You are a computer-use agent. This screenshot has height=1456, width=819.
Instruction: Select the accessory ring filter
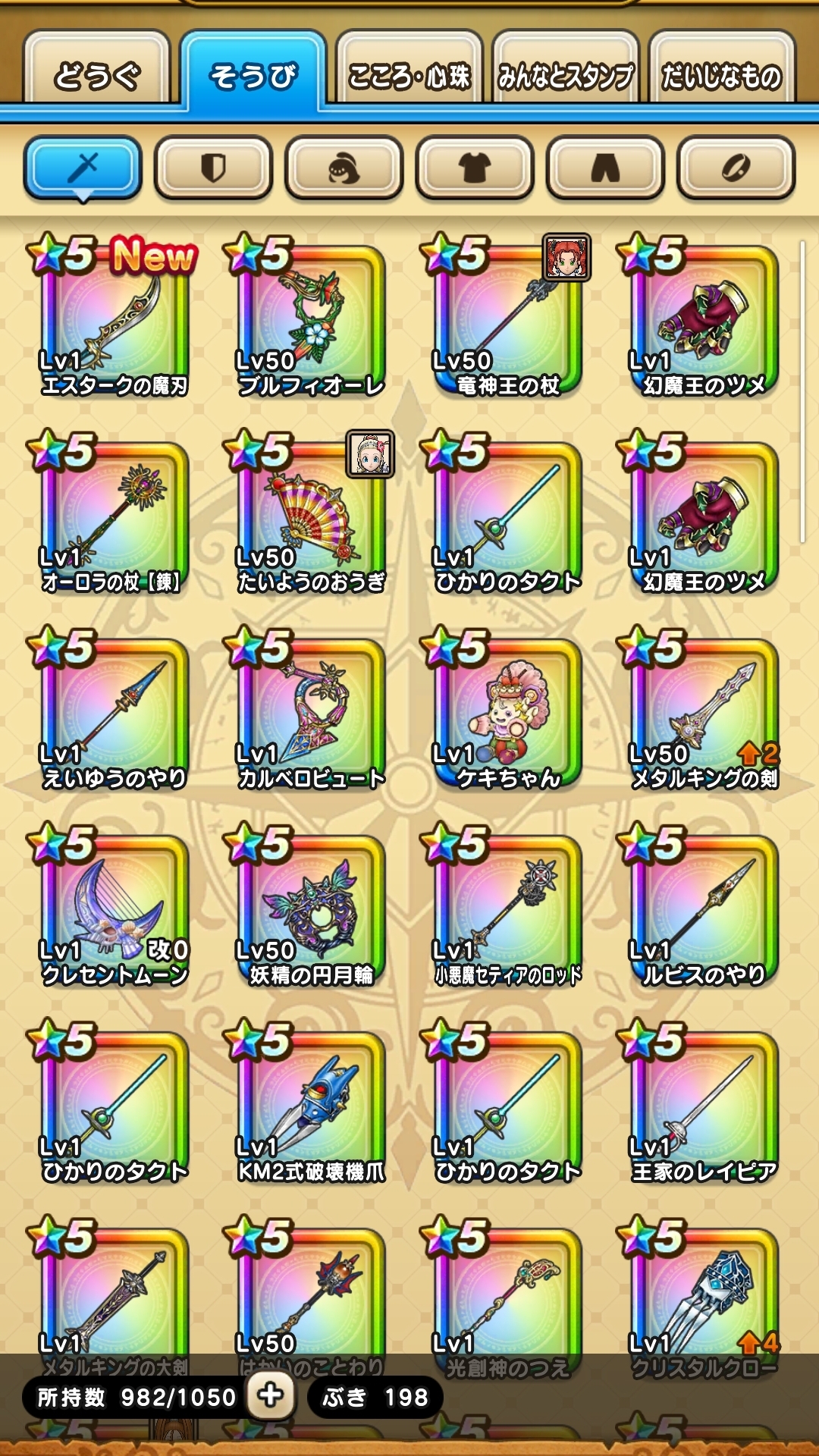point(736,168)
